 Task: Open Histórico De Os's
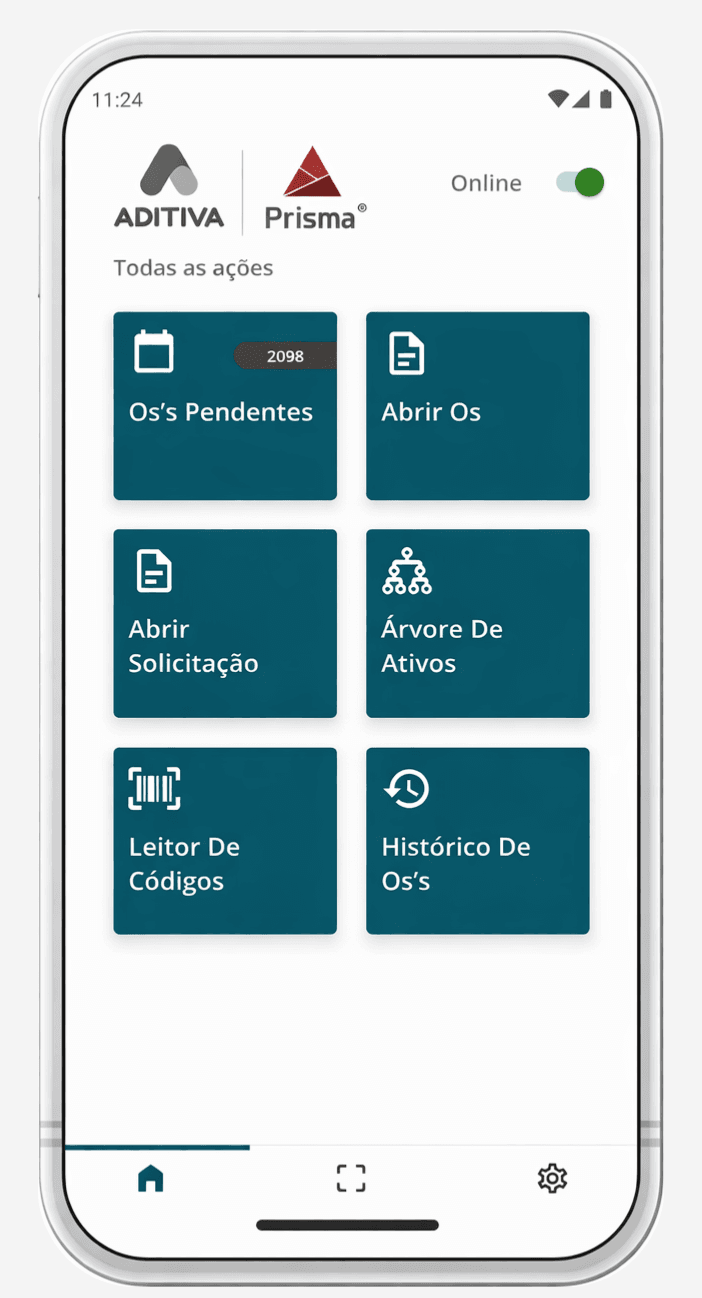pos(477,841)
